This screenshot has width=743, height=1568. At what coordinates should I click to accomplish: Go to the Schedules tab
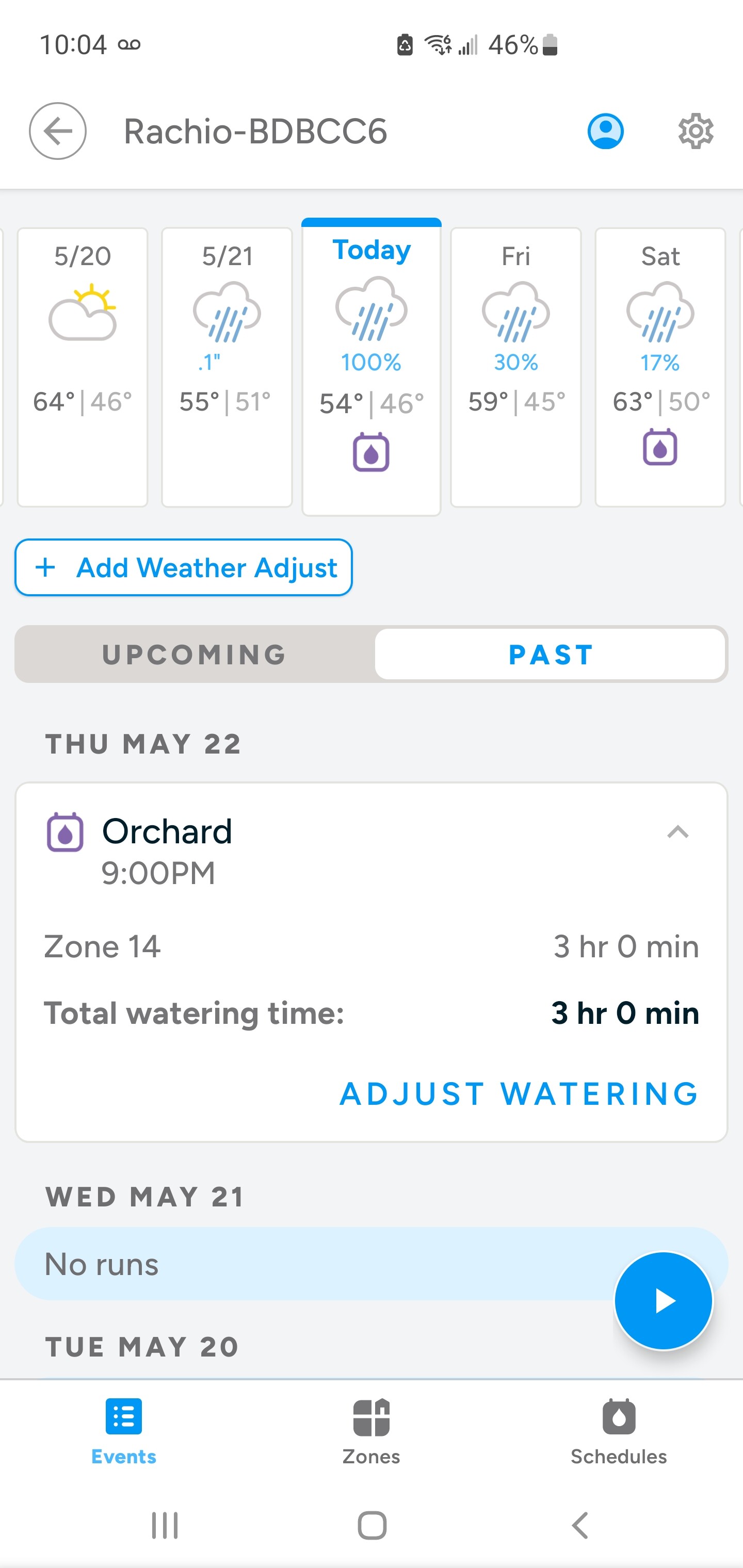[x=619, y=1432]
